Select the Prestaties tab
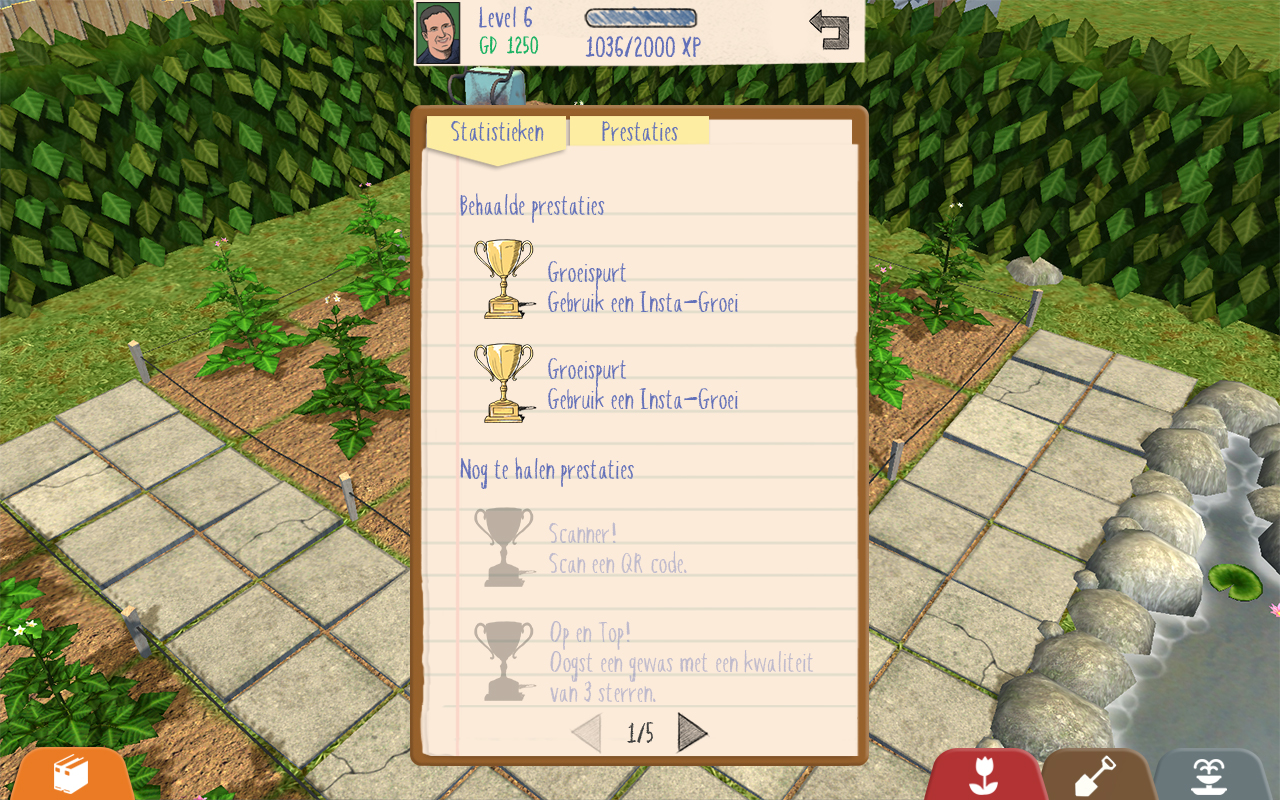The height and width of the screenshot is (800, 1280). tap(639, 133)
